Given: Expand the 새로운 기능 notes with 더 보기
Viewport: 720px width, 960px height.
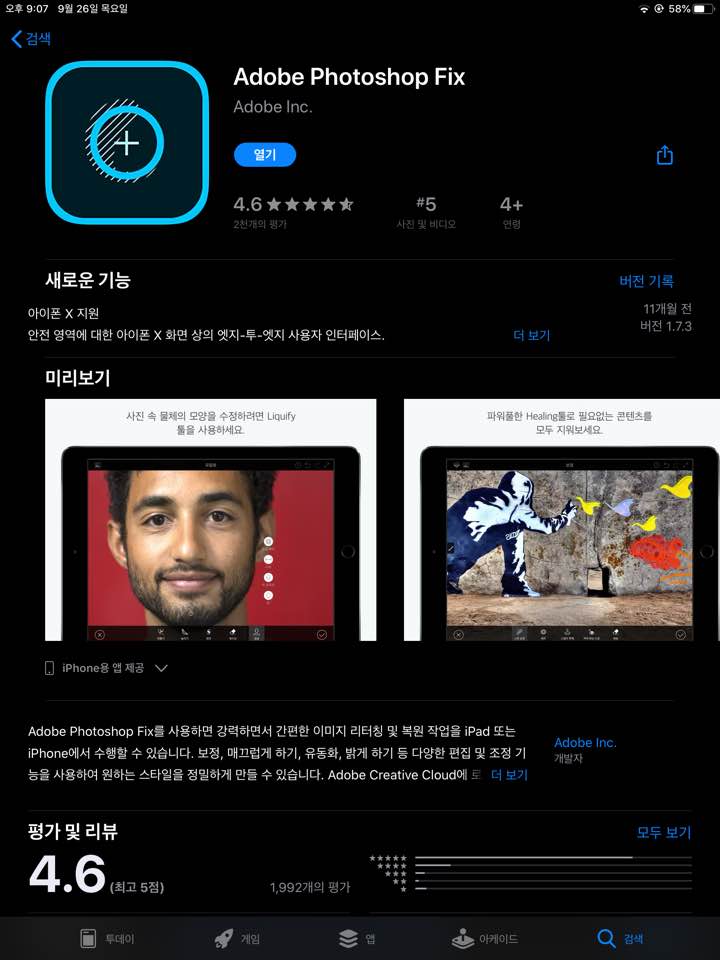Looking at the screenshot, I should pyautogui.click(x=531, y=335).
